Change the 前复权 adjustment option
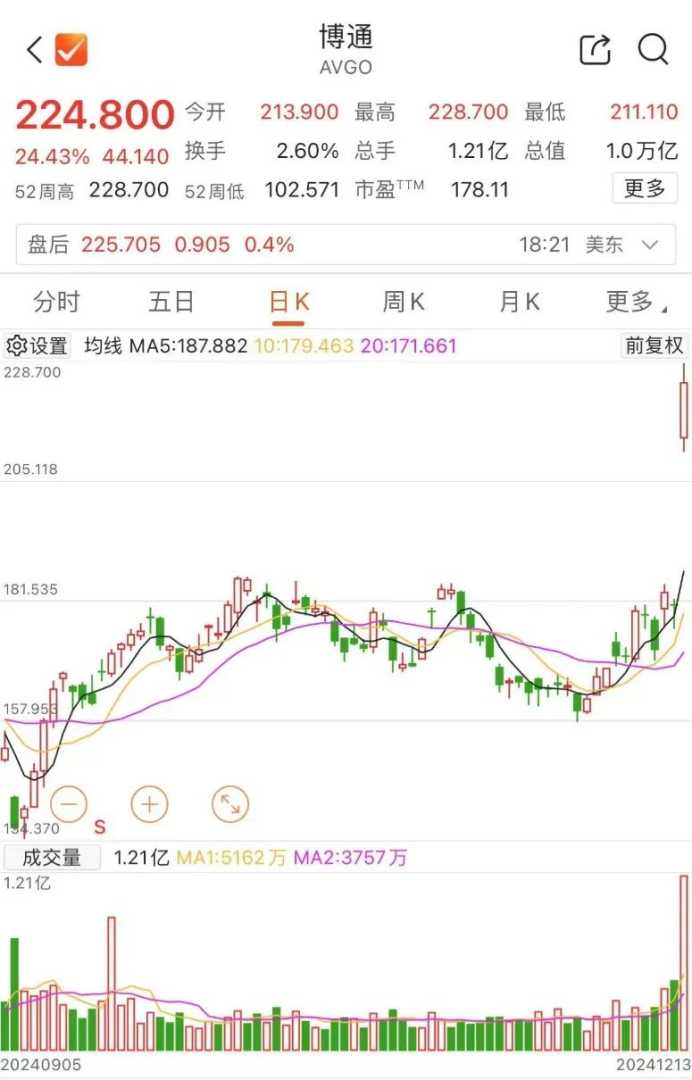Screen dimensions: 692x1080 coord(654,346)
